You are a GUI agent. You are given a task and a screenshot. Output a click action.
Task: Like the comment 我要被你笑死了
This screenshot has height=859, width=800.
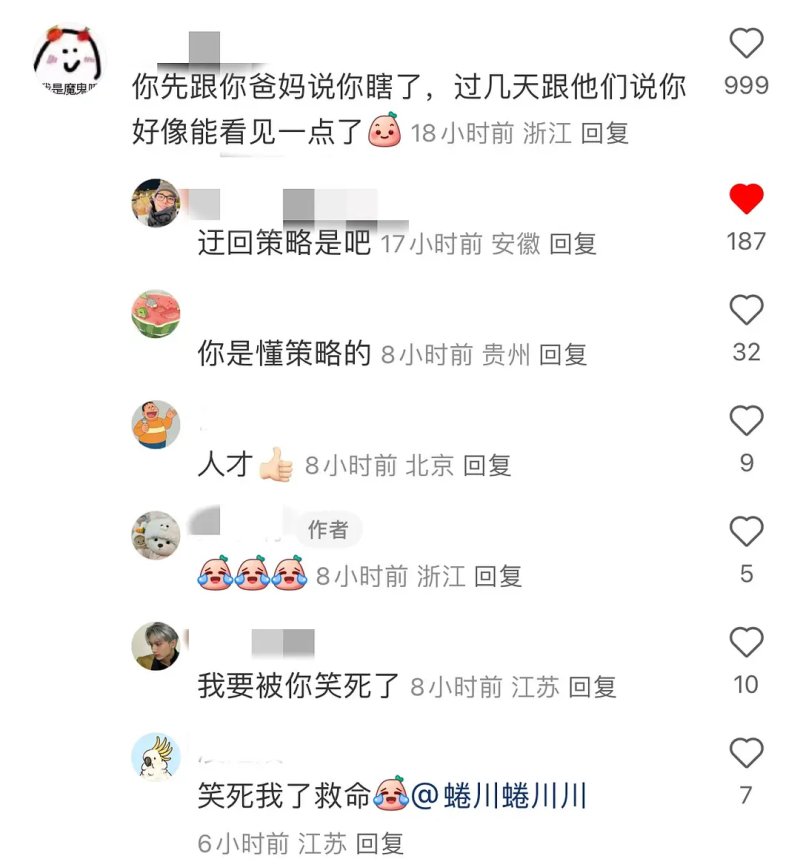click(x=746, y=643)
